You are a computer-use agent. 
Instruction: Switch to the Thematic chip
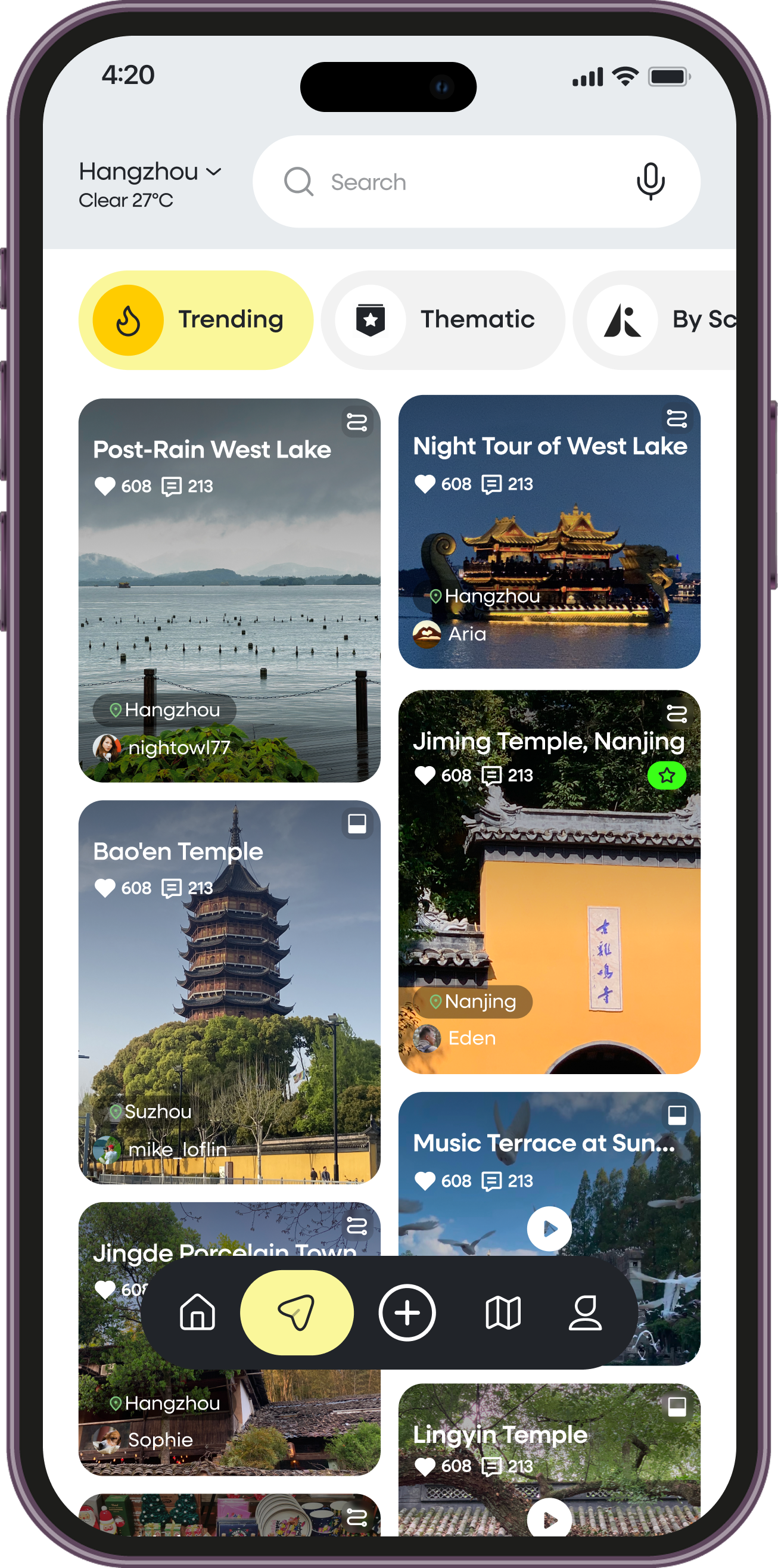pos(443,320)
